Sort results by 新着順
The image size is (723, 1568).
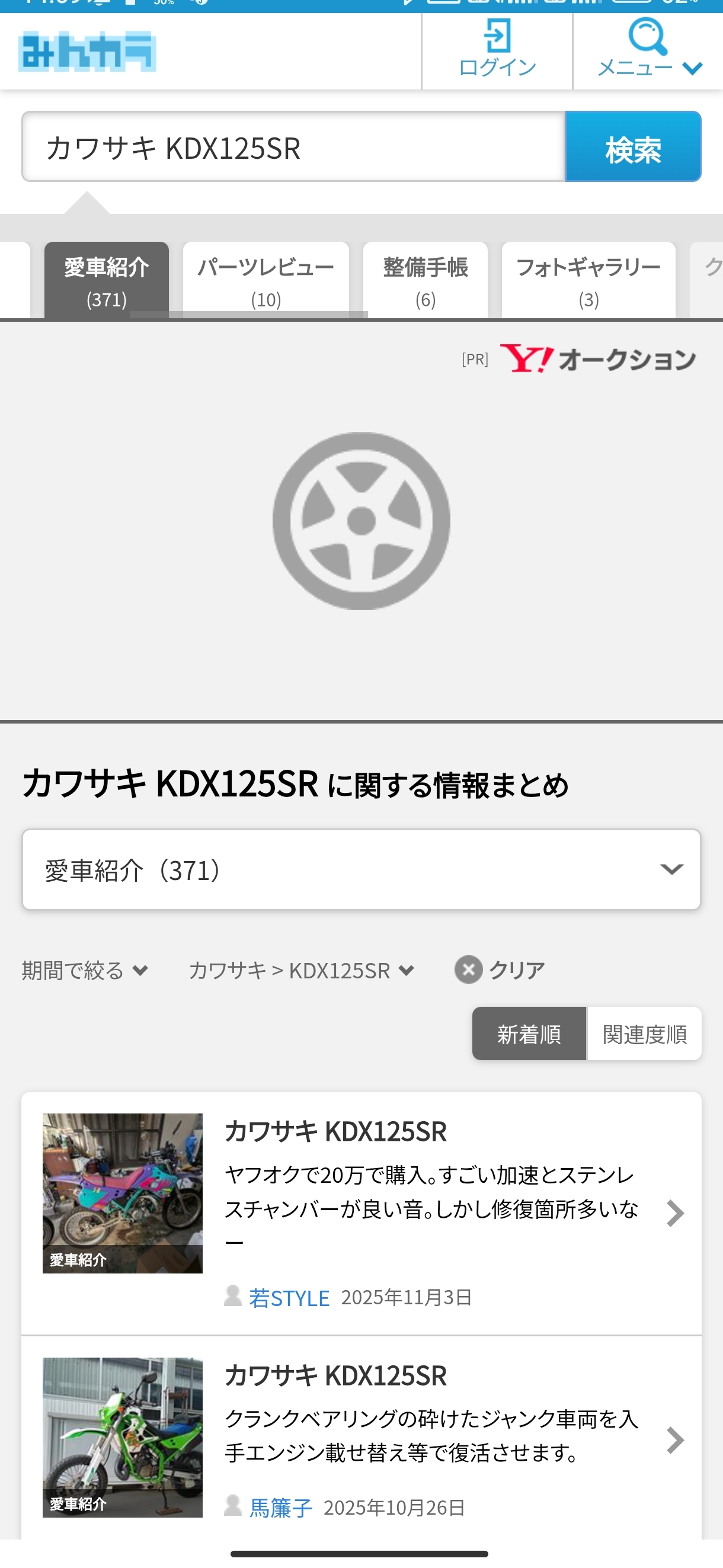(x=528, y=1033)
